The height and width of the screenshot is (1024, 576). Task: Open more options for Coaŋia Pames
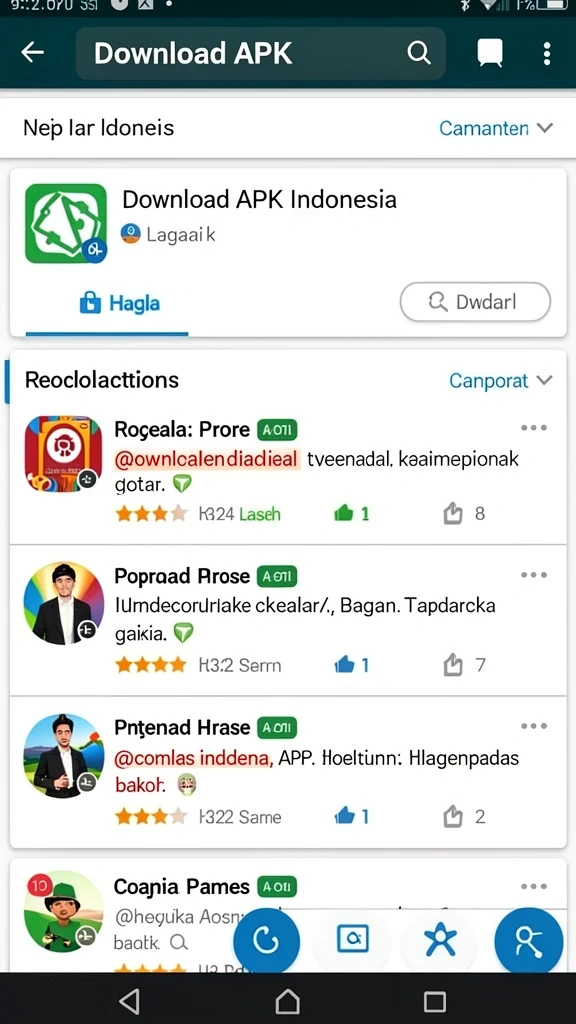534,886
